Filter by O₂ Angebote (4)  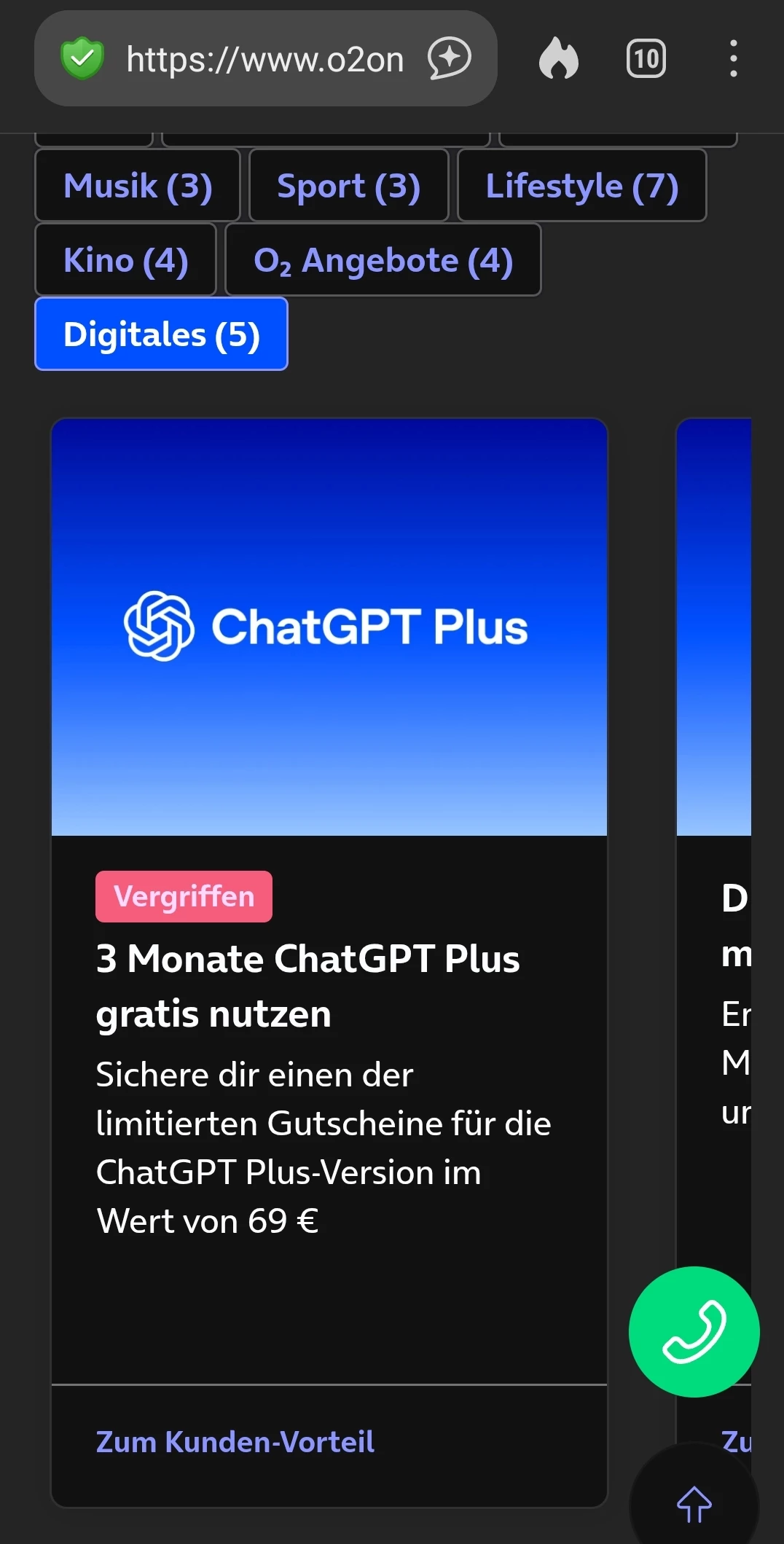383,260
